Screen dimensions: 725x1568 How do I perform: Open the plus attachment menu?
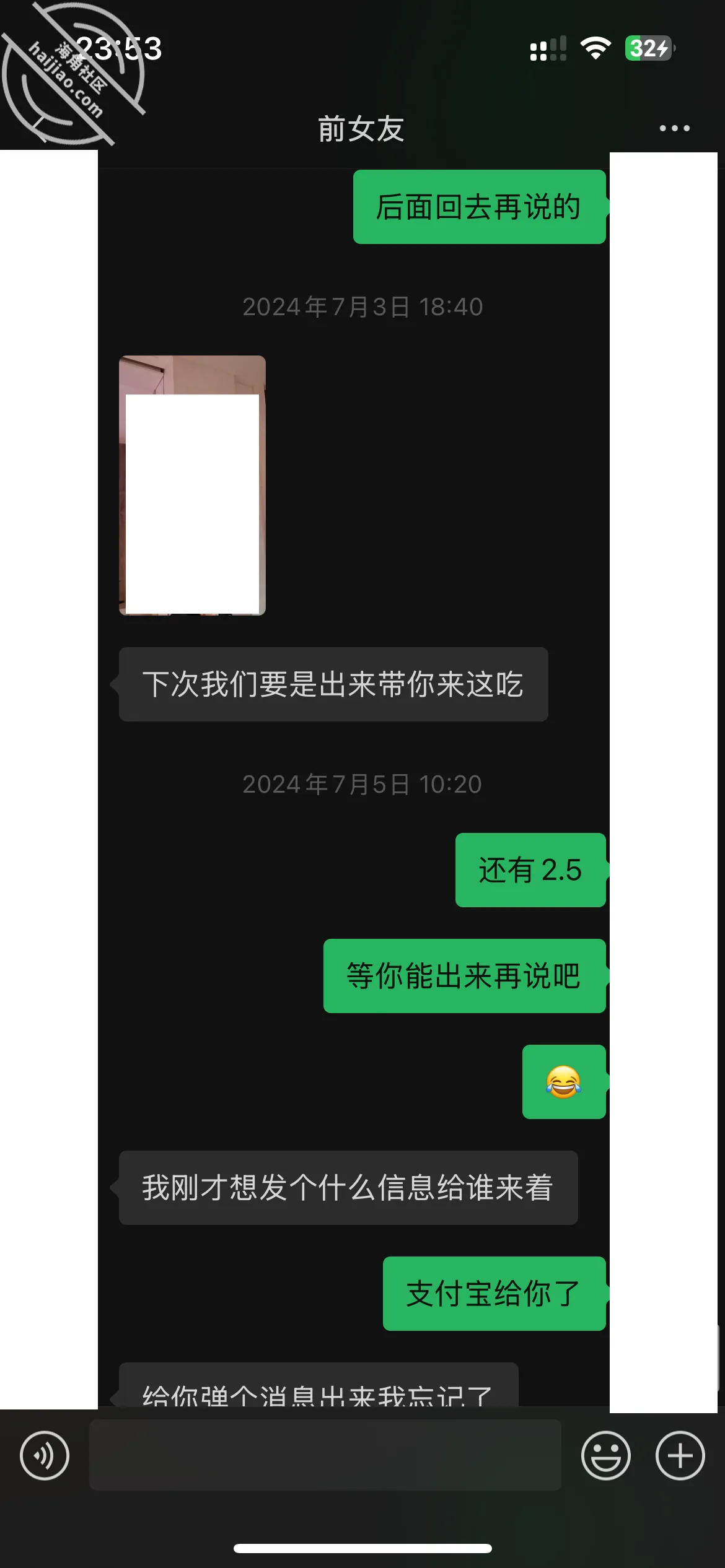(680, 1455)
